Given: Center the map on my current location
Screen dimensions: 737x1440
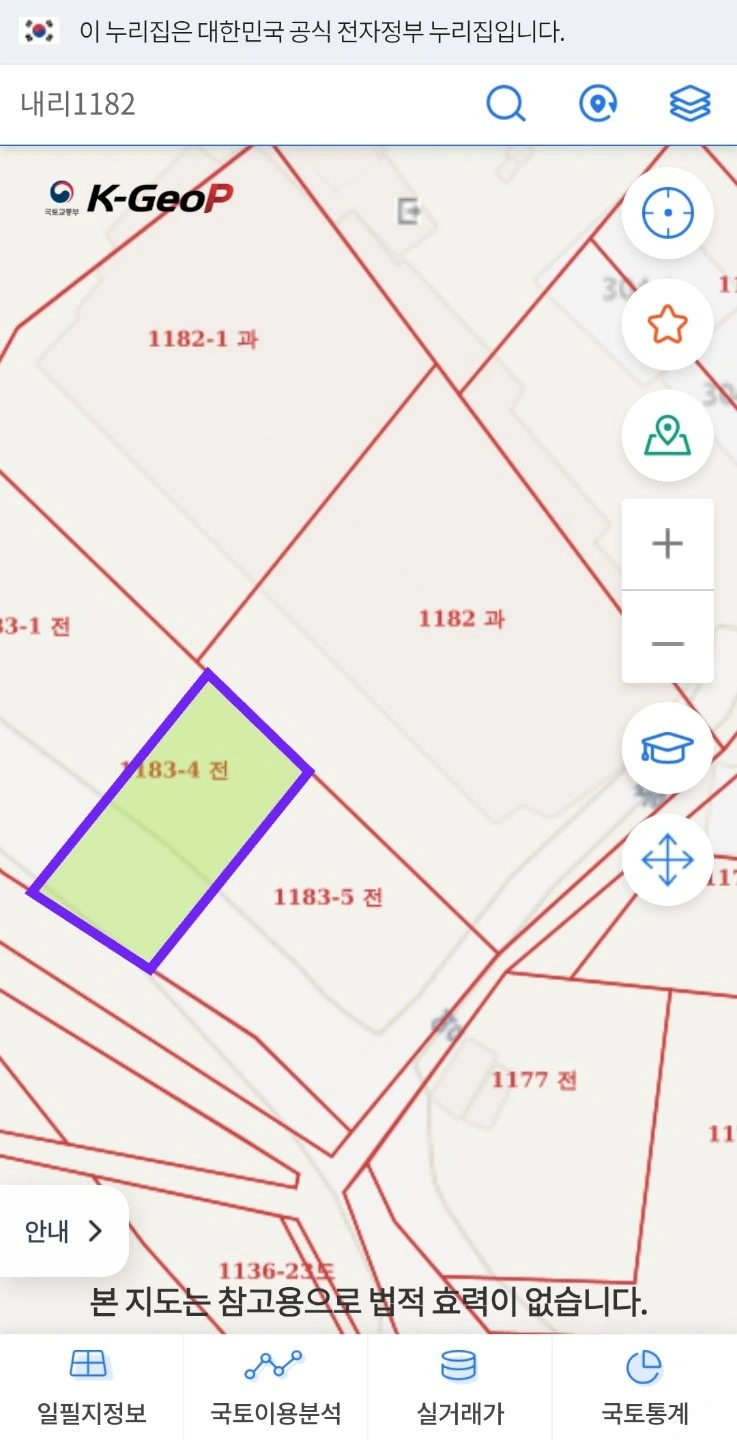Looking at the screenshot, I should 667,213.
